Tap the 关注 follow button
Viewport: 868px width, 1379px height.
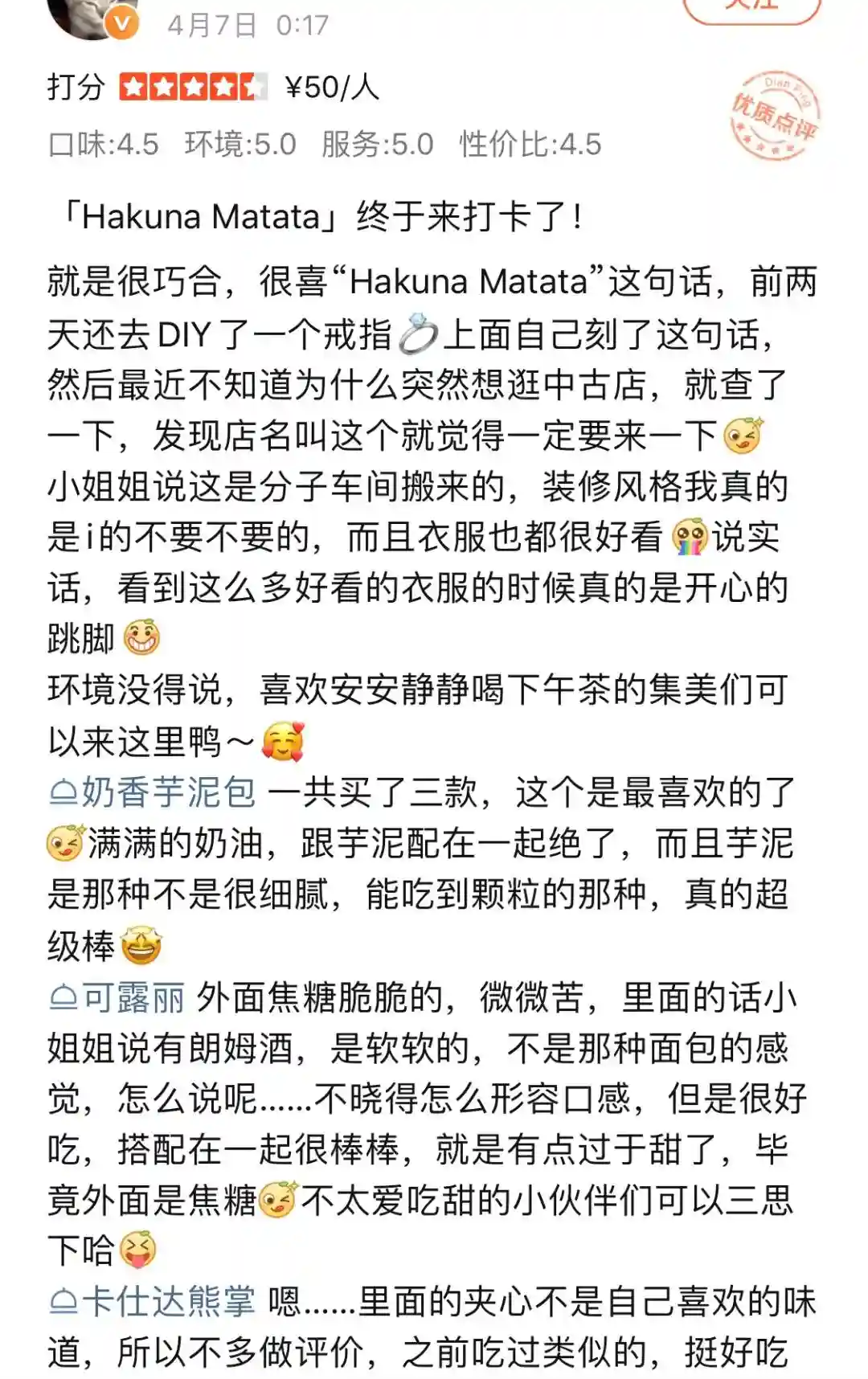pos(751,8)
